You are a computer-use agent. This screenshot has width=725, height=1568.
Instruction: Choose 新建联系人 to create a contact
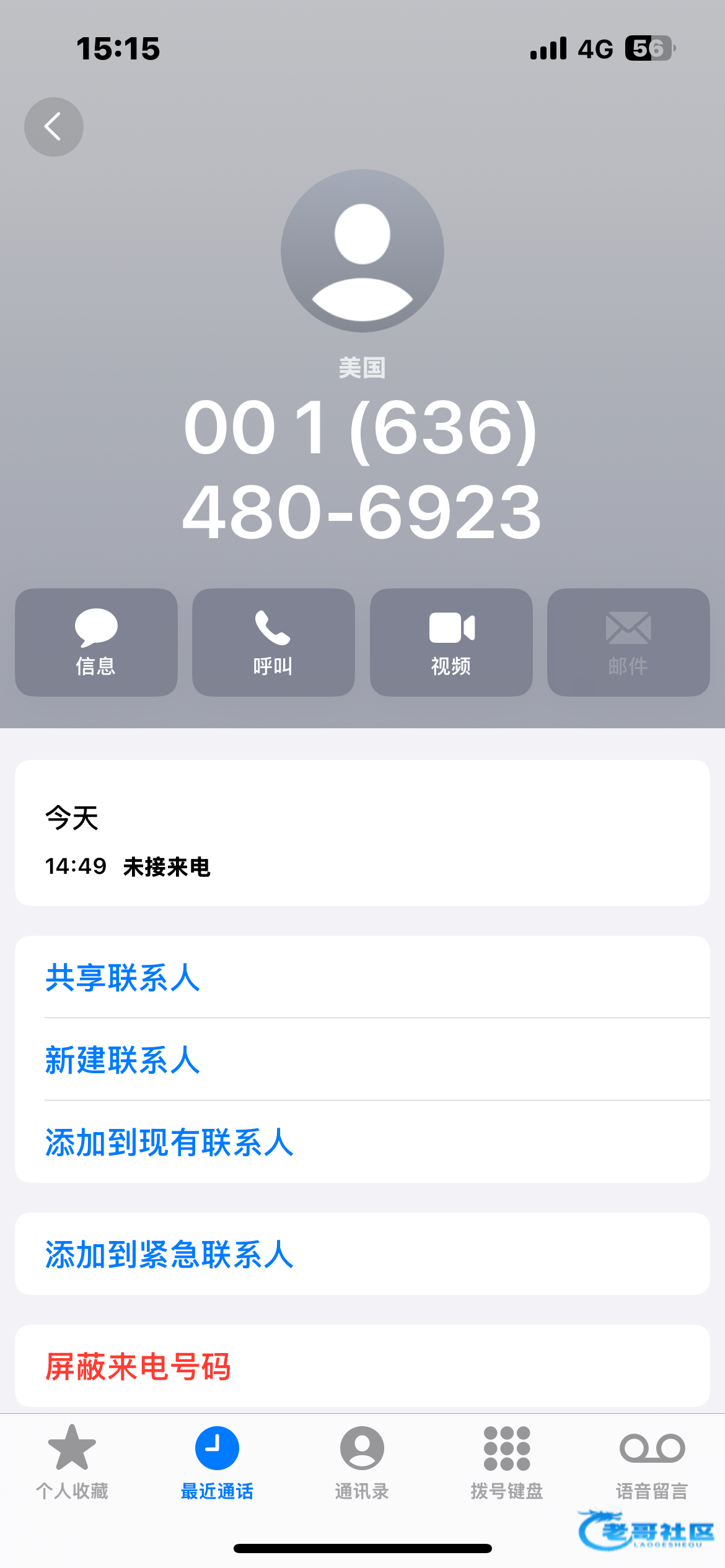pyautogui.click(x=362, y=1060)
